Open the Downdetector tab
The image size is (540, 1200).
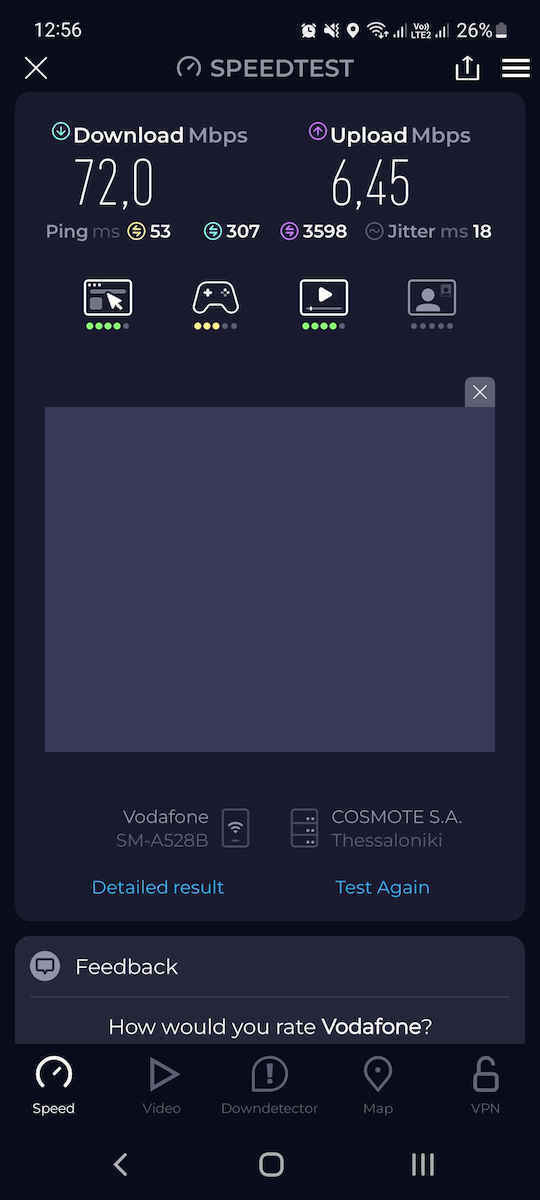[270, 1086]
